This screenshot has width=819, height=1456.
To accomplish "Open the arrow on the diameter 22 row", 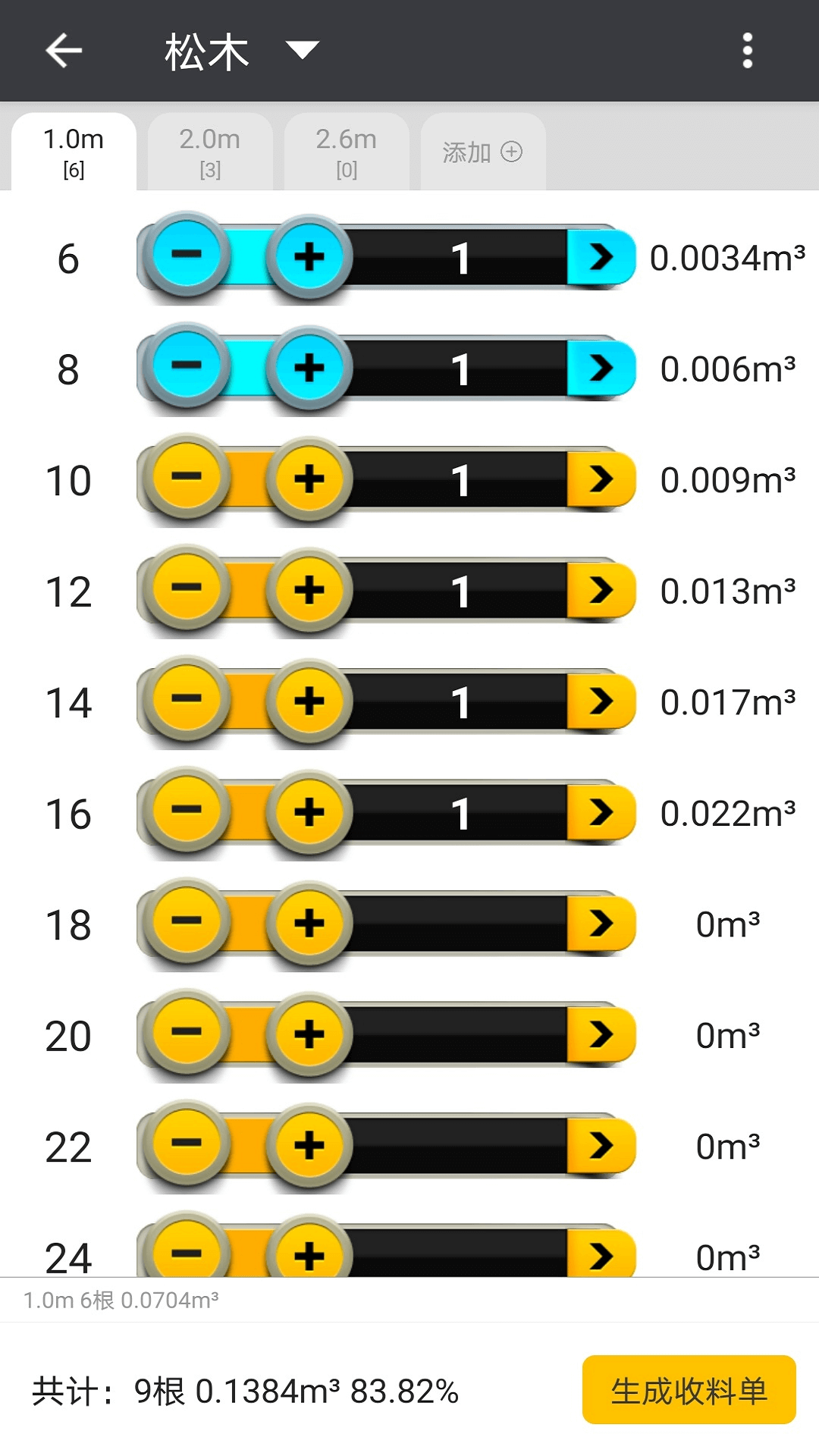I will [x=601, y=1146].
